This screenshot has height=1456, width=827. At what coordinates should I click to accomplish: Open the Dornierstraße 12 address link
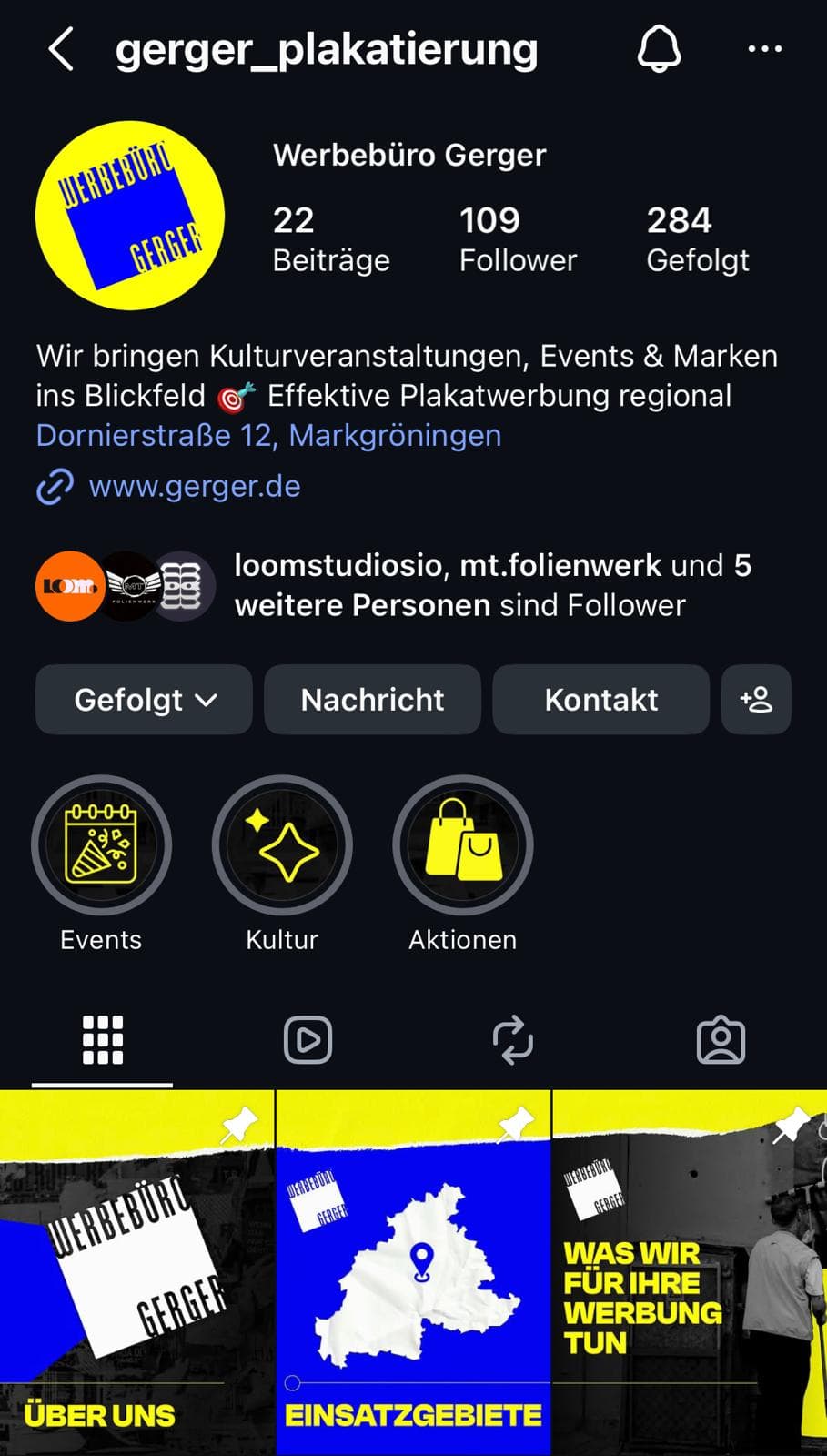[x=267, y=436]
